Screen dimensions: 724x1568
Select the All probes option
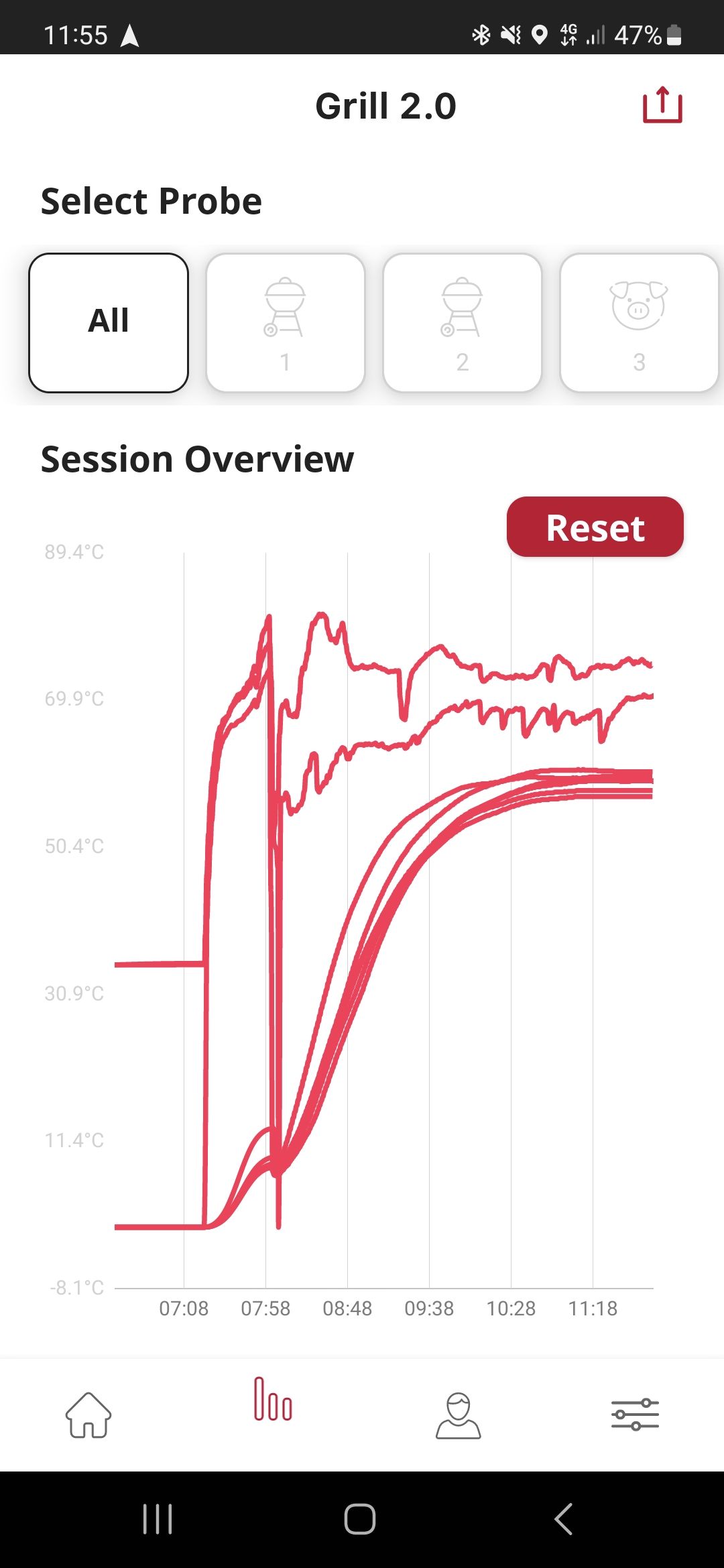coord(109,323)
